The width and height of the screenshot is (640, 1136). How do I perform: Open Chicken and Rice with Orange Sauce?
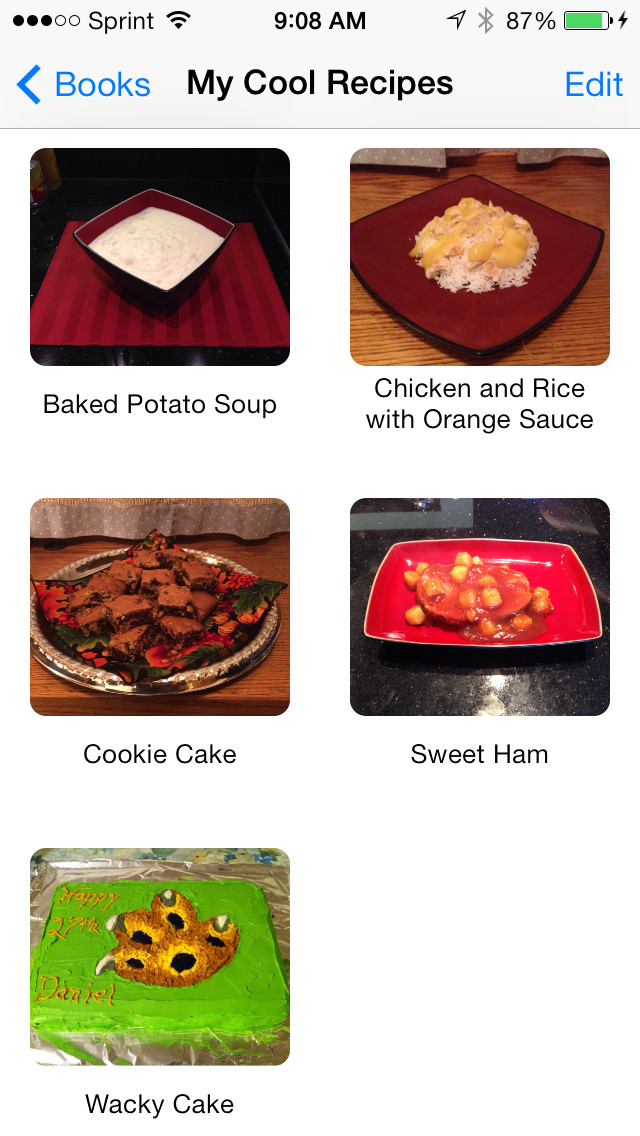[480, 257]
